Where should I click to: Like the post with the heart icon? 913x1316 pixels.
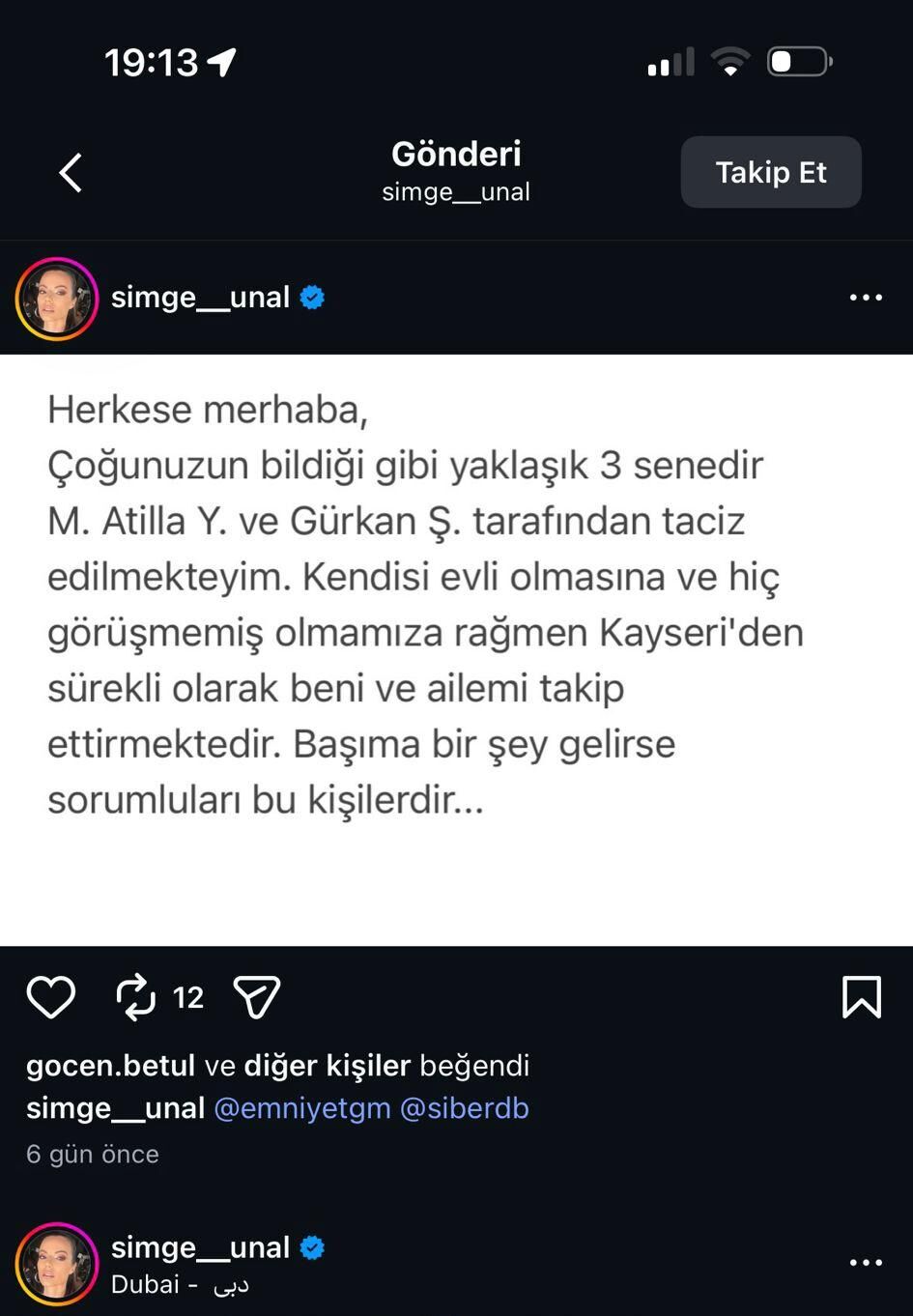pos(51,996)
